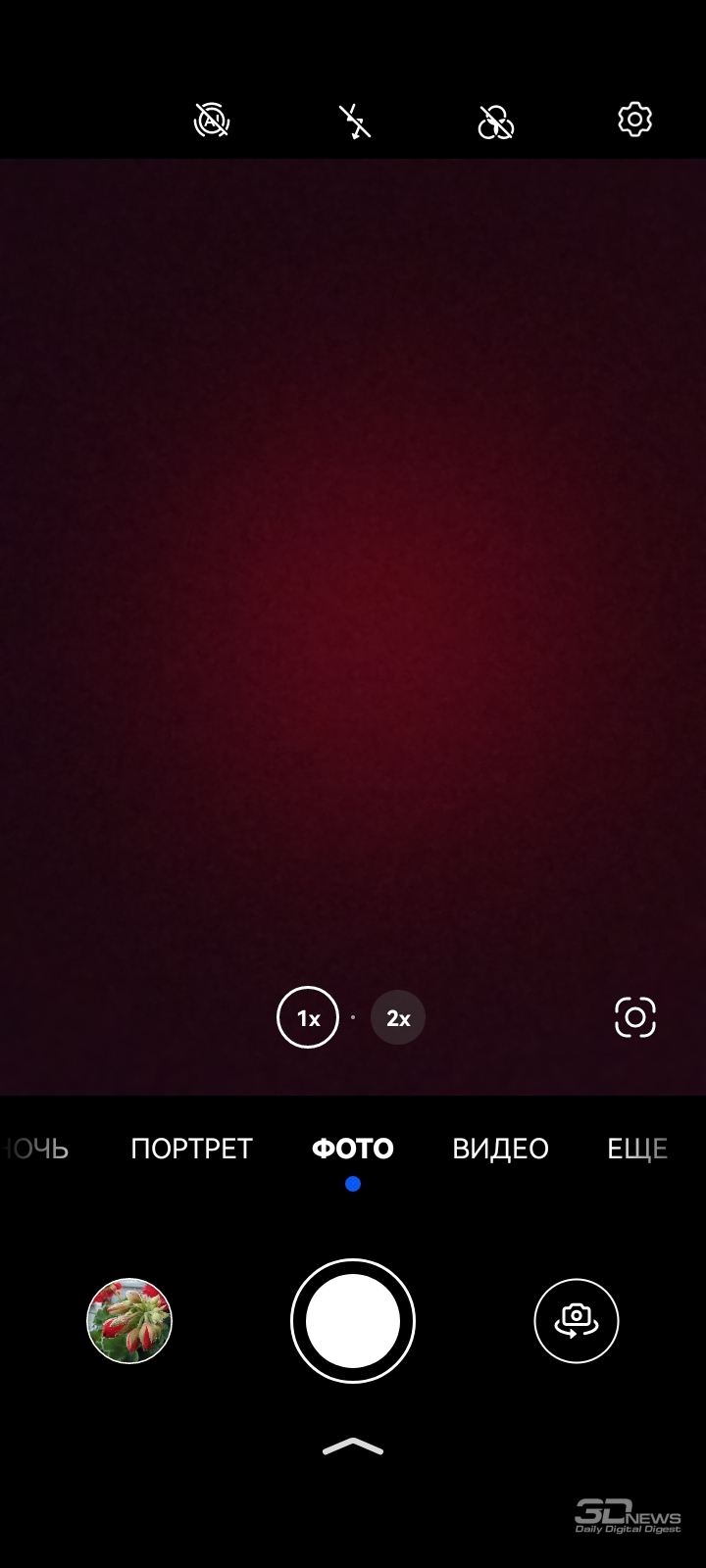Switch to ПОРТРЕТ mode
This screenshot has height=1568, width=706.
tap(192, 1149)
